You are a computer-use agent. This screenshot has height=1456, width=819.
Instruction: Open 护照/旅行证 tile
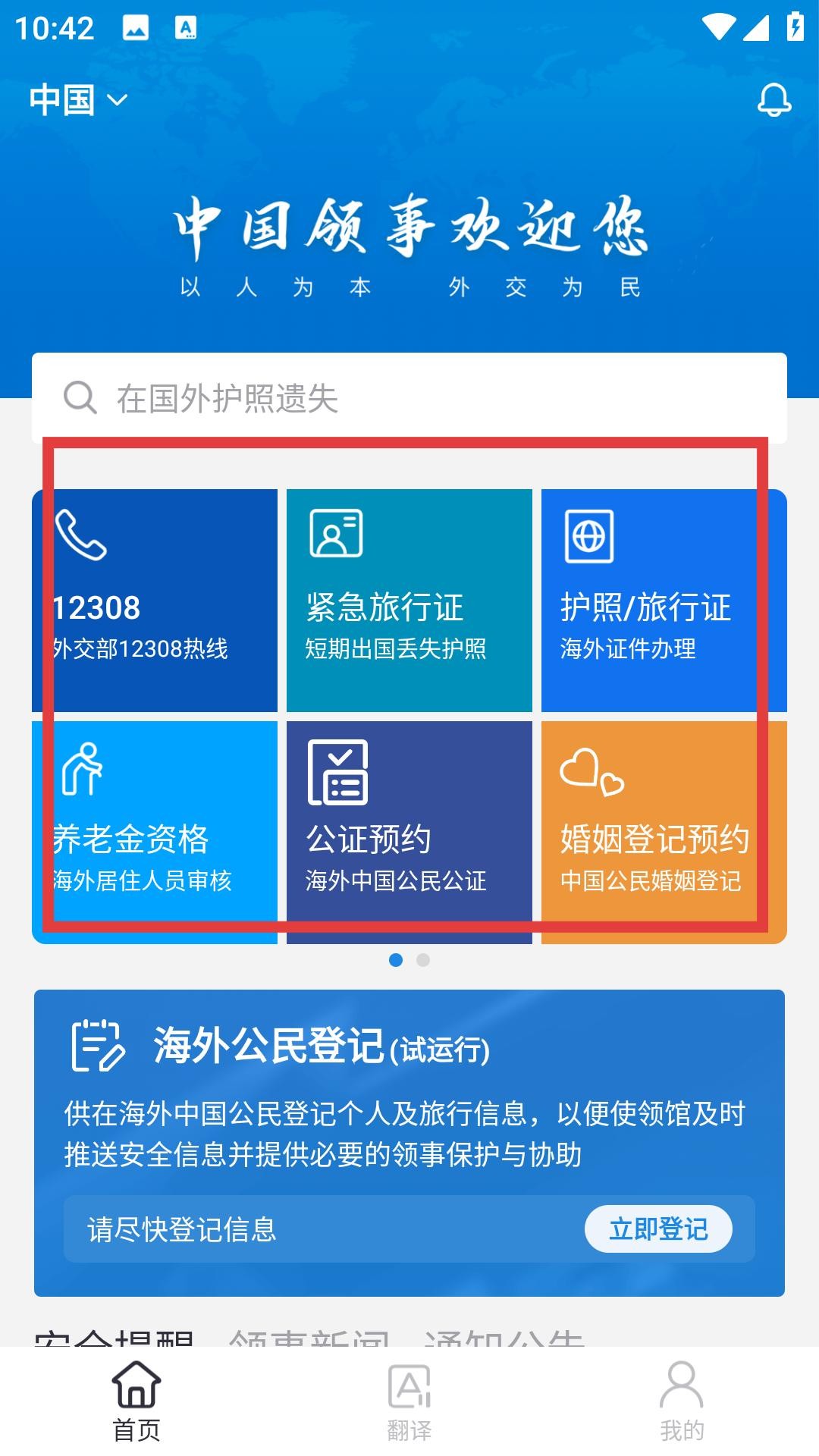(664, 600)
